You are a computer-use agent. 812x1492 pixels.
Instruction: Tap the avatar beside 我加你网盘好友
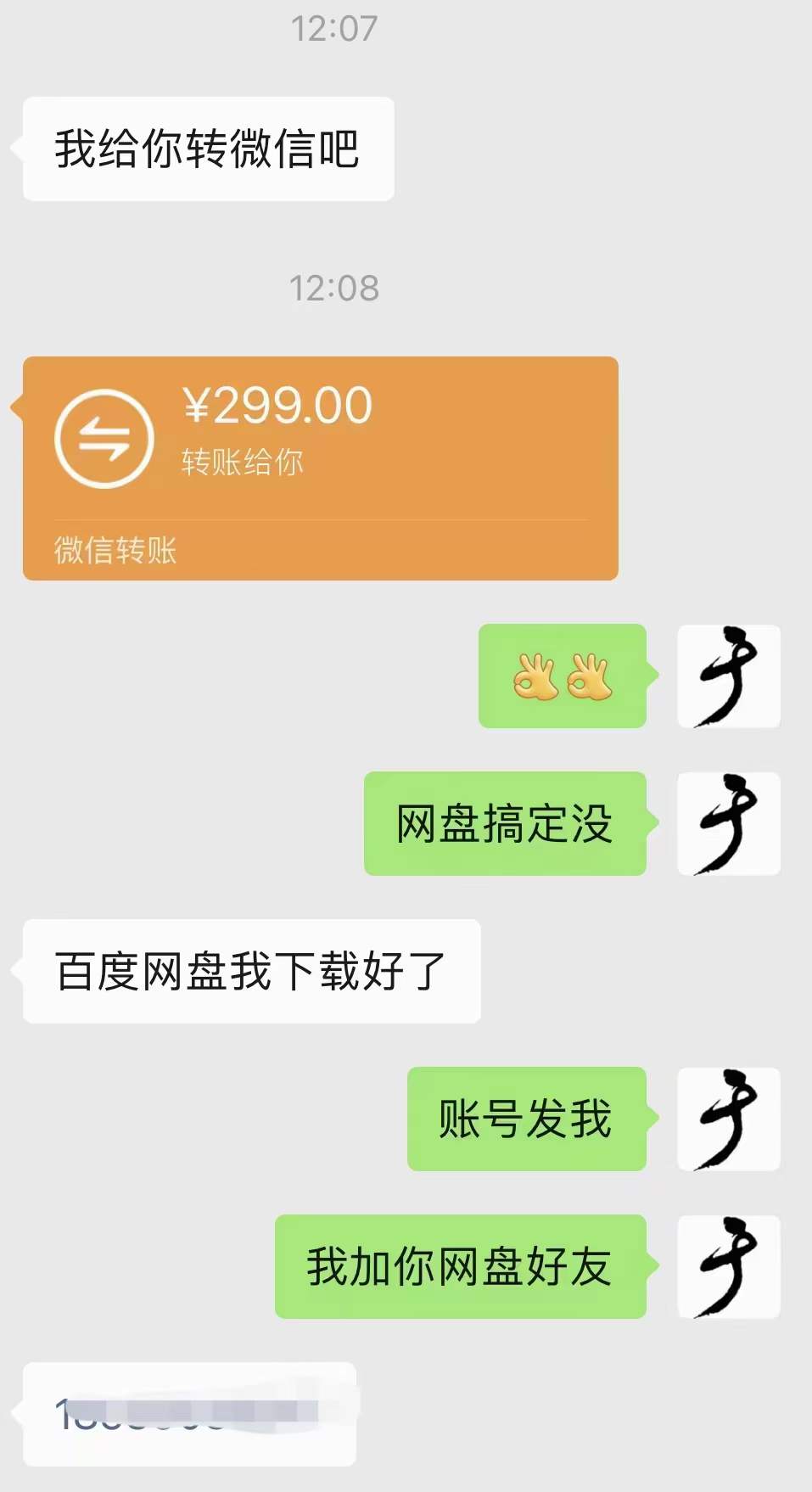click(728, 1266)
